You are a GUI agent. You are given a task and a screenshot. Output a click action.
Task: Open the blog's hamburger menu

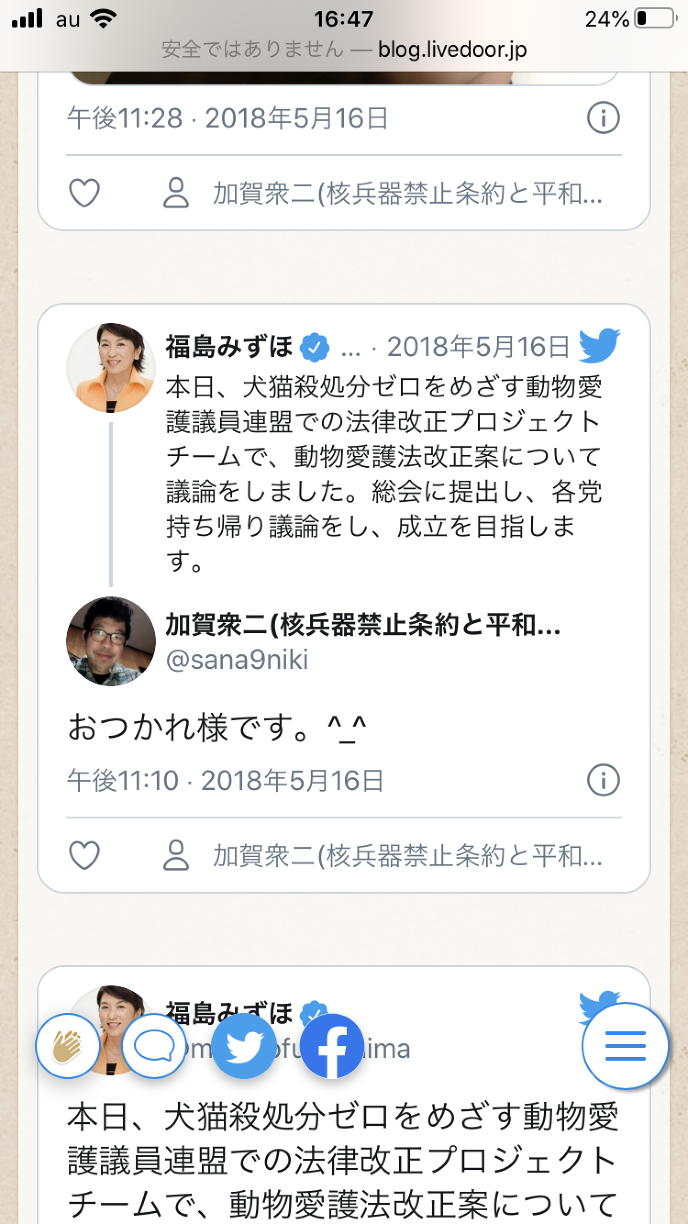[x=626, y=1046]
